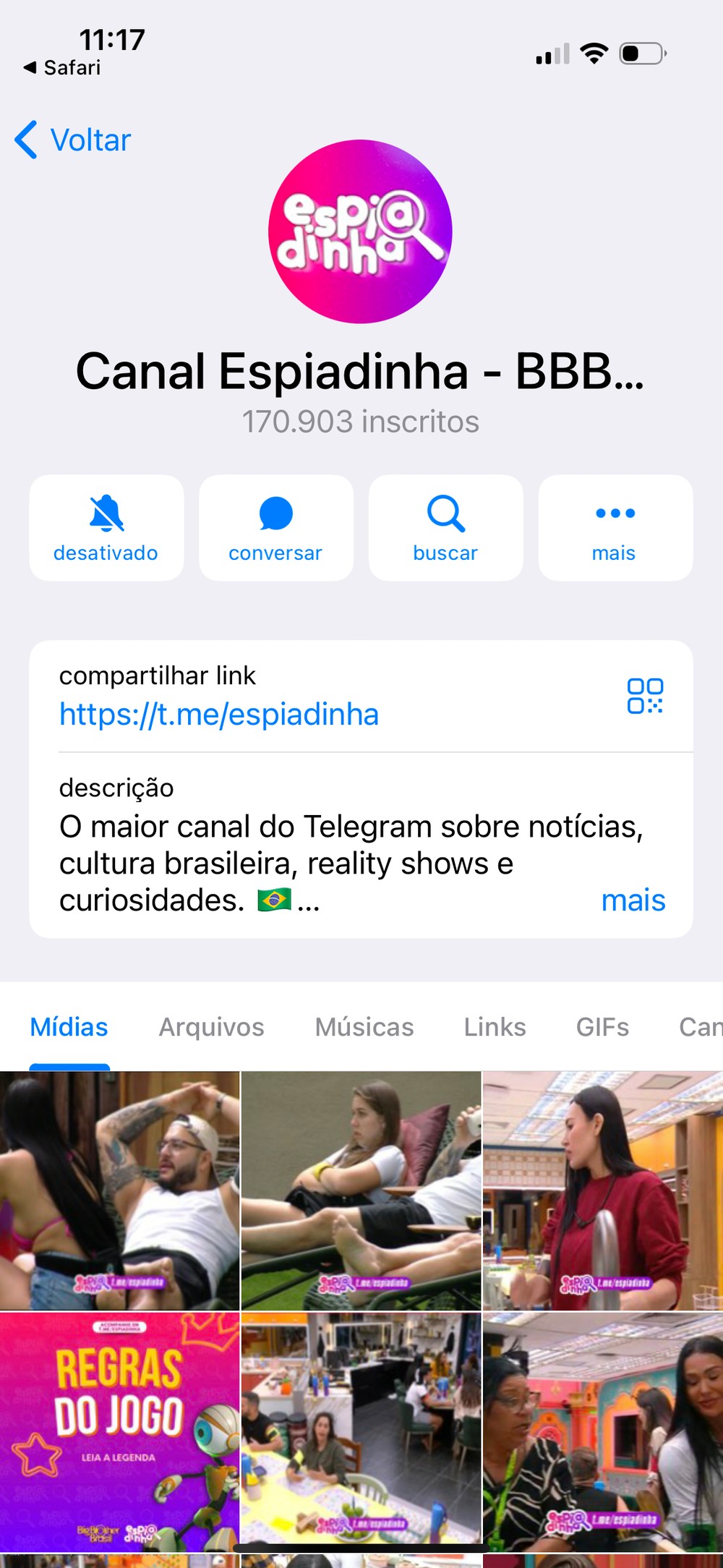Open the t.me/espiadinha share link
723x1568 pixels.
tap(219, 715)
